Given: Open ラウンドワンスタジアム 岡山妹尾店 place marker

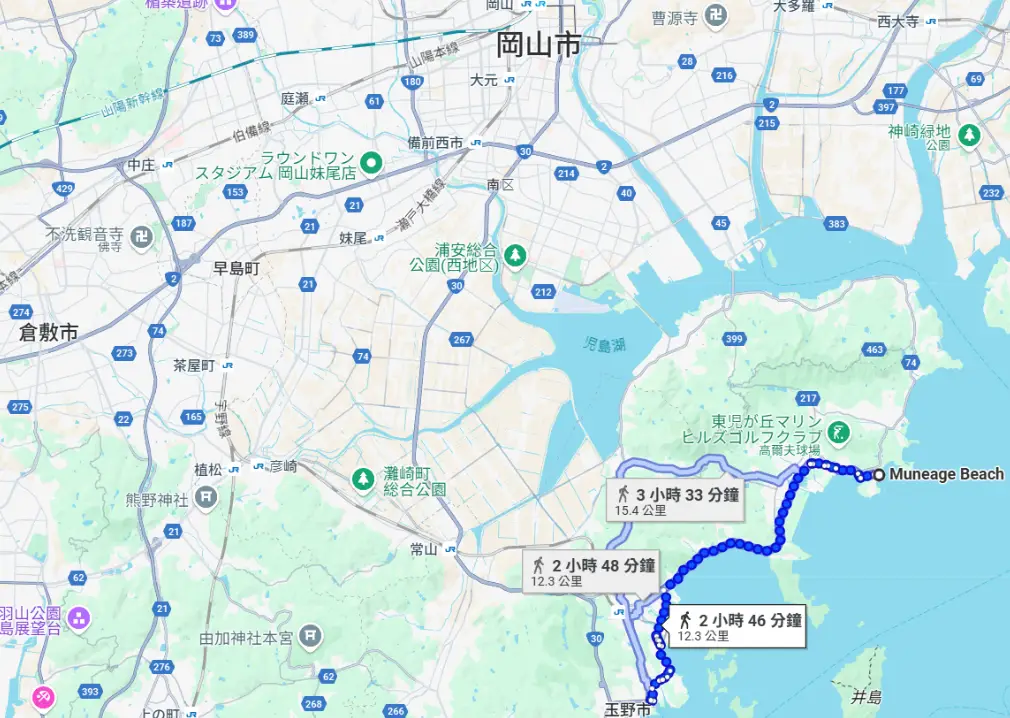Looking at the screenshot, I should pyautogui.click(x=372, y=162).
